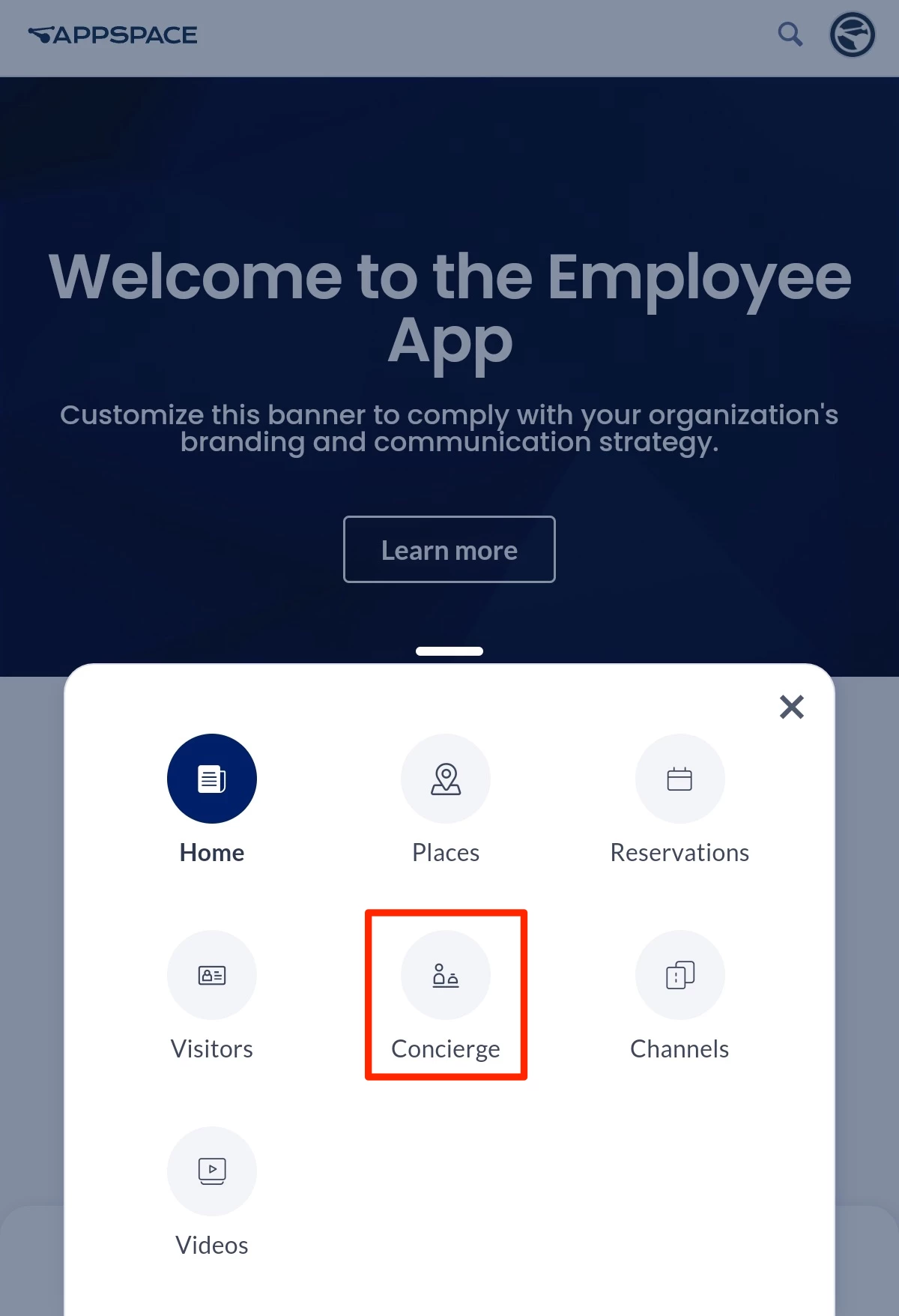Open the profile avatar menu
Image resolution: width=899 pixels, height=1316 pixels.
(852, 34)
